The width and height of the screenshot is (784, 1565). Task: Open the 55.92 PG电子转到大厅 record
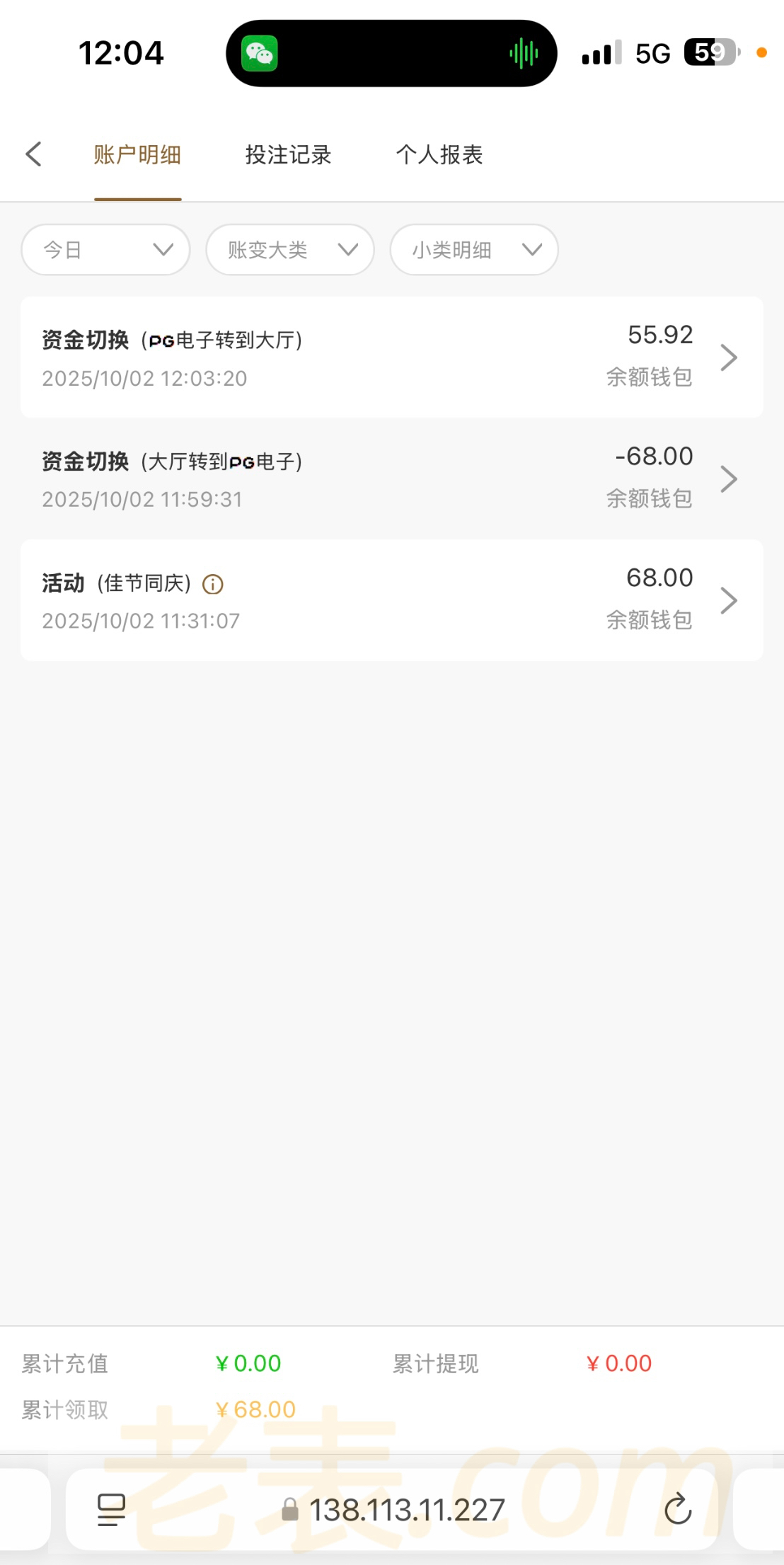point(391,357)
